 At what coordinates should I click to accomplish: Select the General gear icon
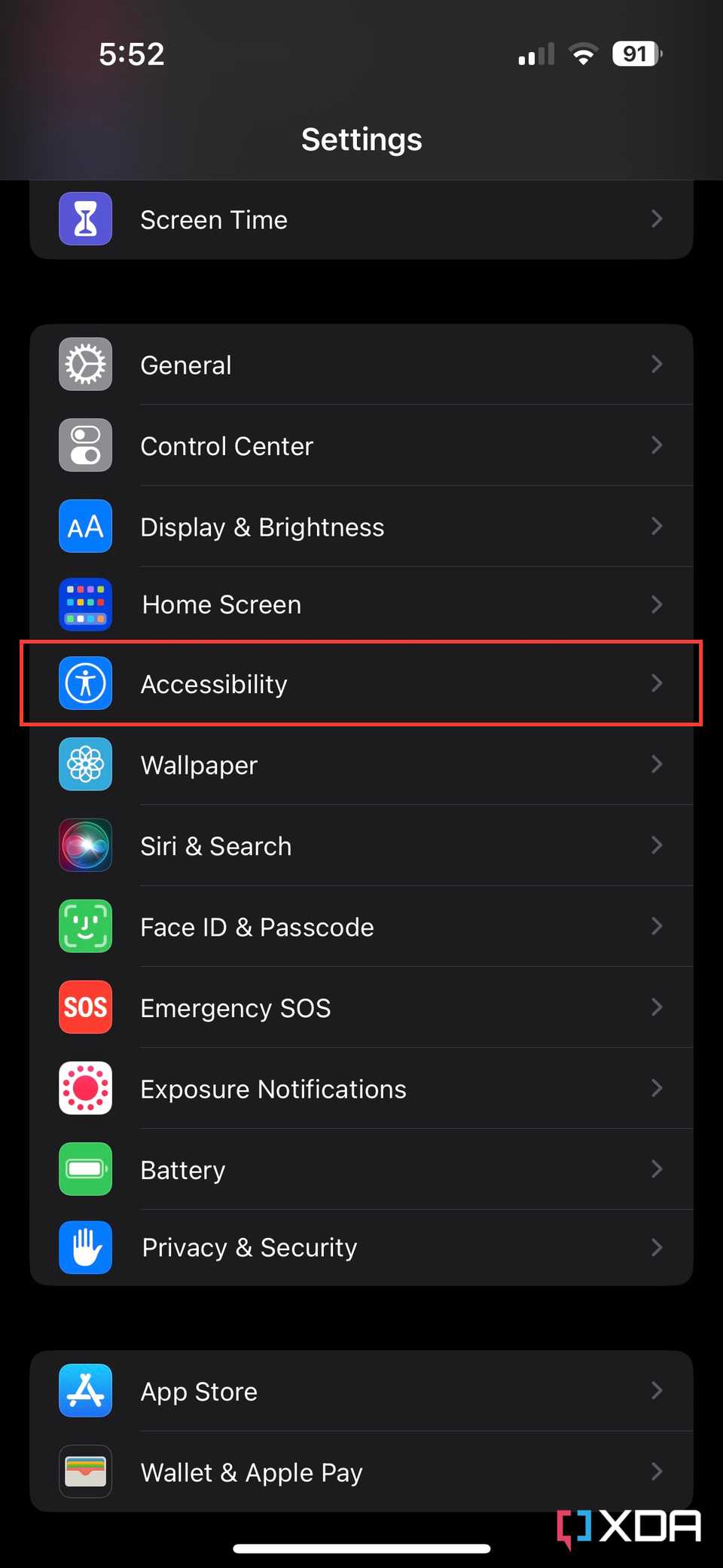[x=85, y=364]
